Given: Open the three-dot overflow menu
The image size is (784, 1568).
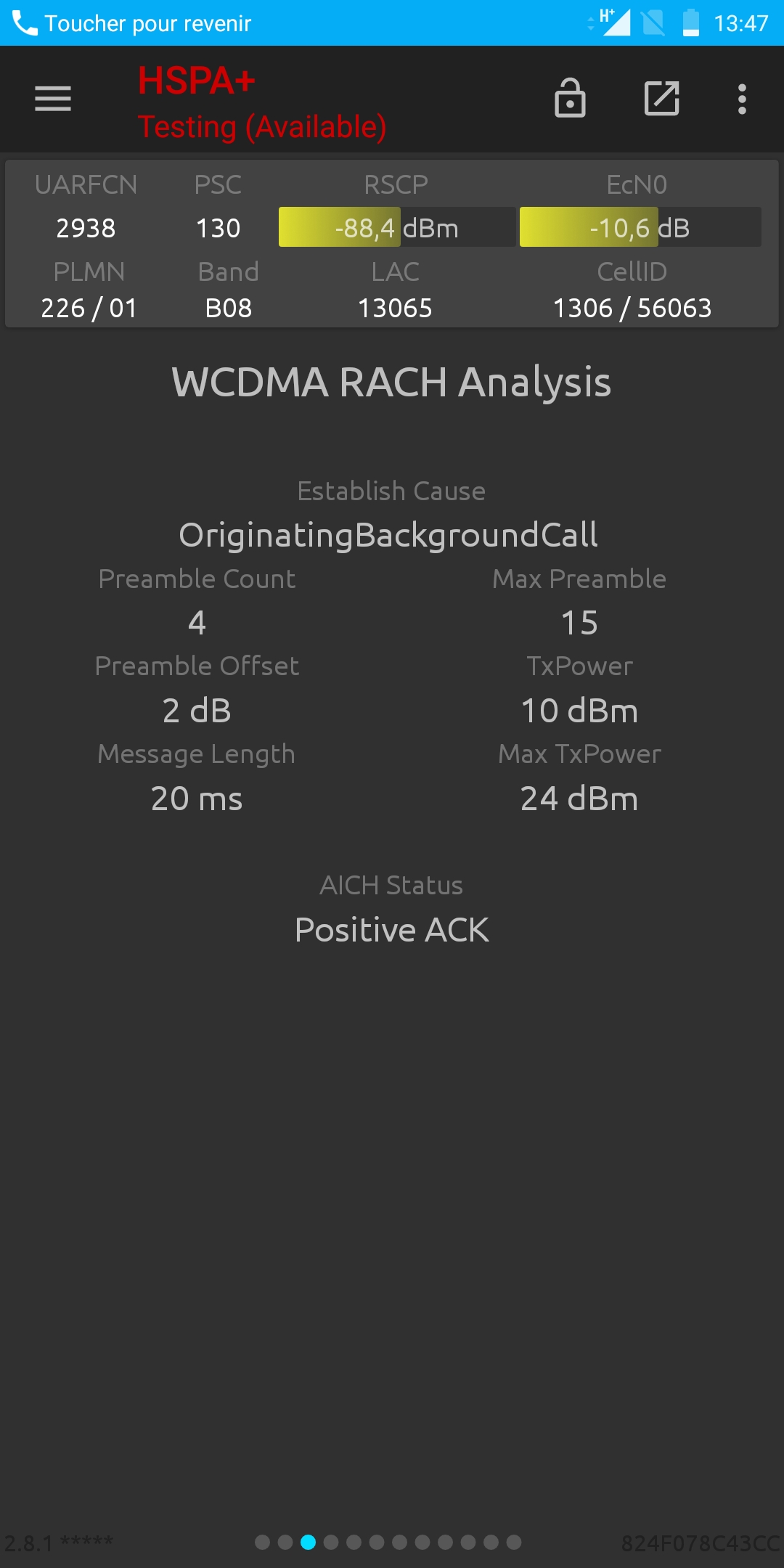Looking at the screenshot, I should (742, 99).
